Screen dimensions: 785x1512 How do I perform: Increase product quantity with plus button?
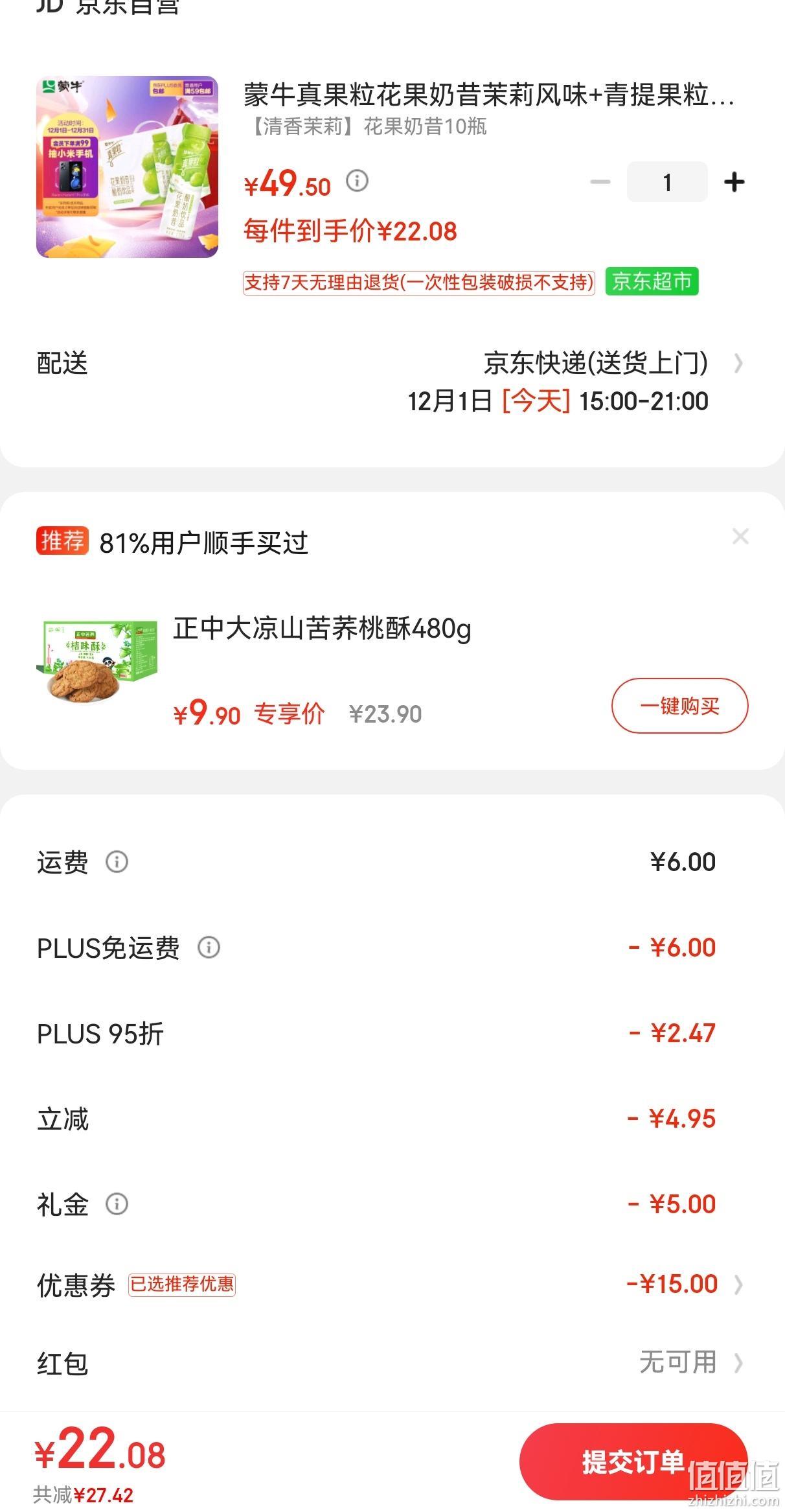point(734,182)
